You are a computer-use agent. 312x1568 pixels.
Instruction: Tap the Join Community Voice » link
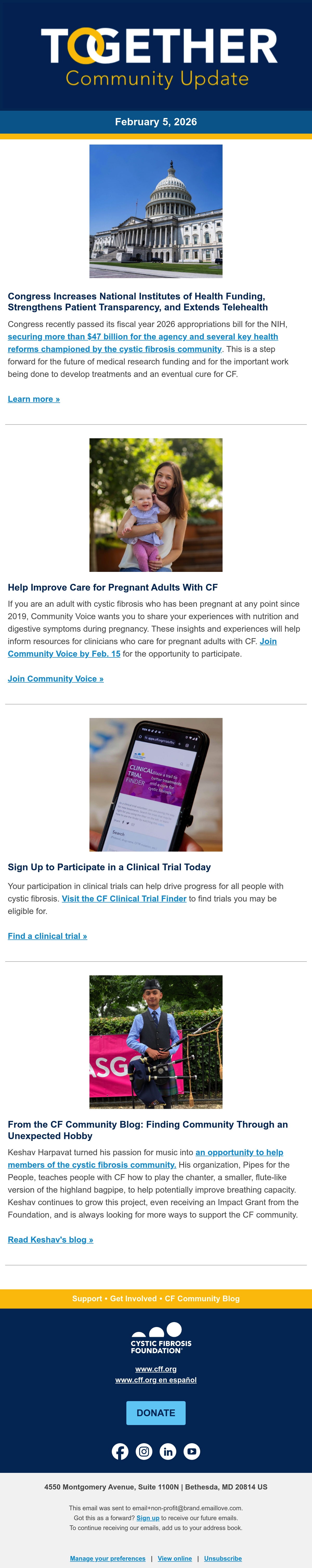click(55, 679)
